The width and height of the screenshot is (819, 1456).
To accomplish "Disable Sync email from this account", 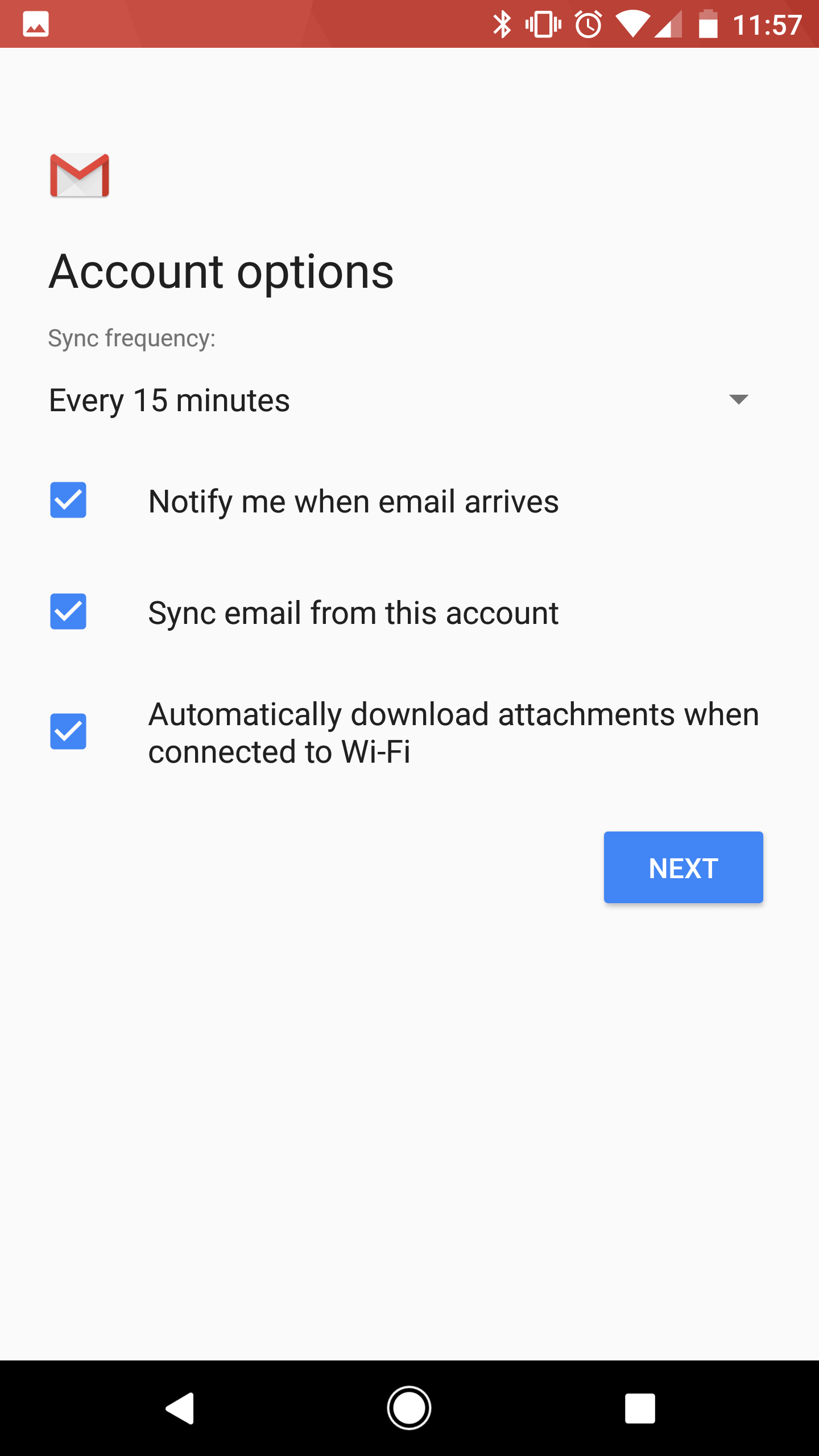I will 68,611.
